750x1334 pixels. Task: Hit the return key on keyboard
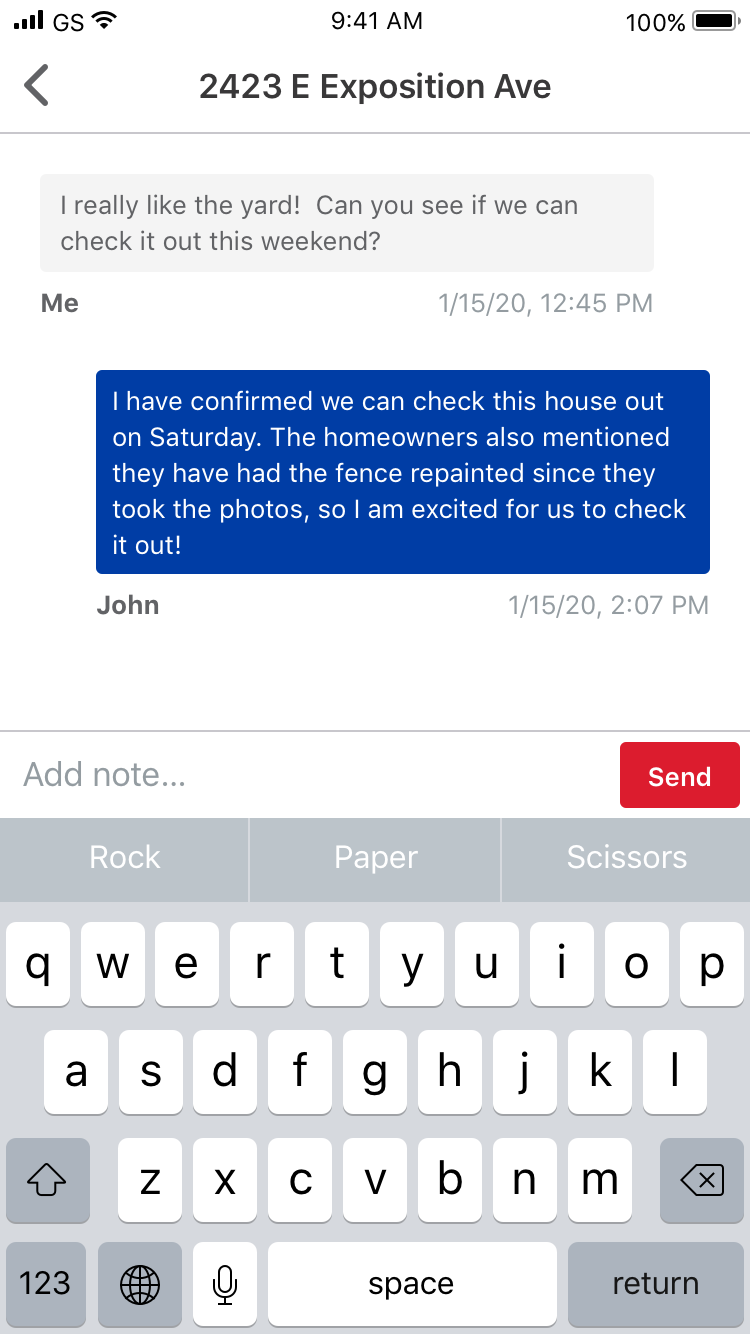[x=655, y=1284]
